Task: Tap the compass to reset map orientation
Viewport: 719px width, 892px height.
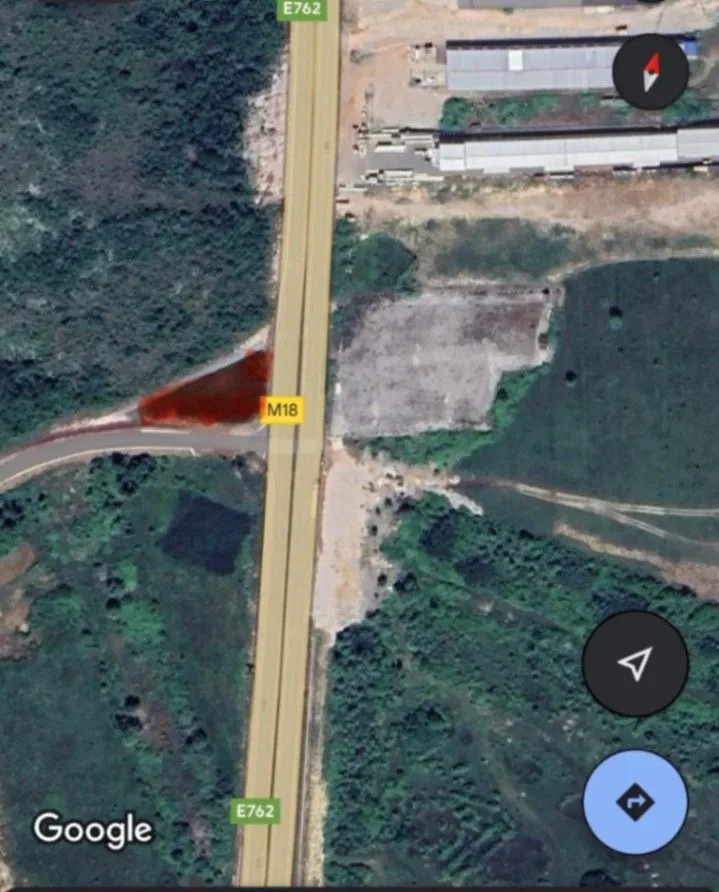Action: pyautogui.click(x=650, y=72)
